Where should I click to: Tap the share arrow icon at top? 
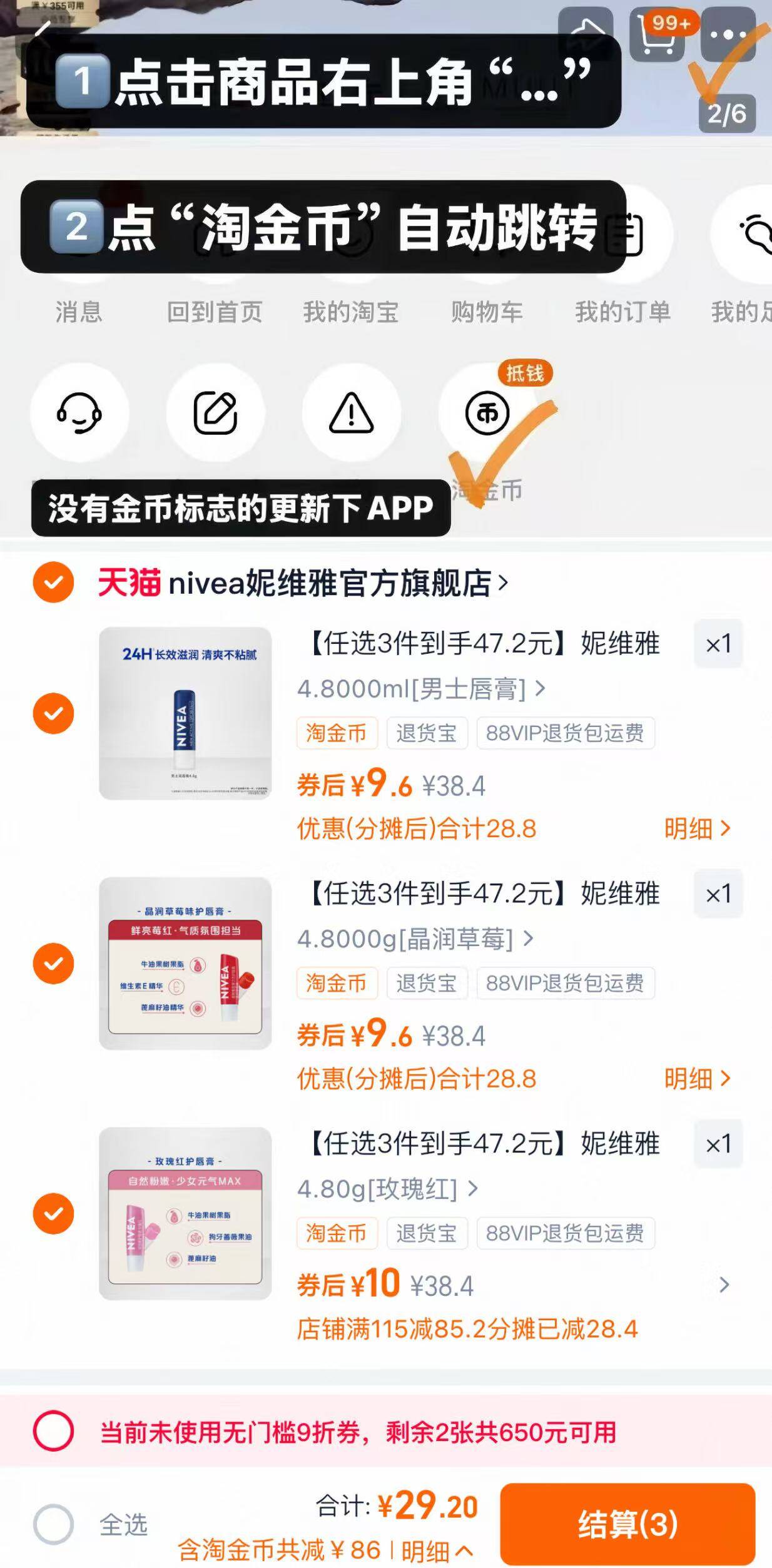586,25
